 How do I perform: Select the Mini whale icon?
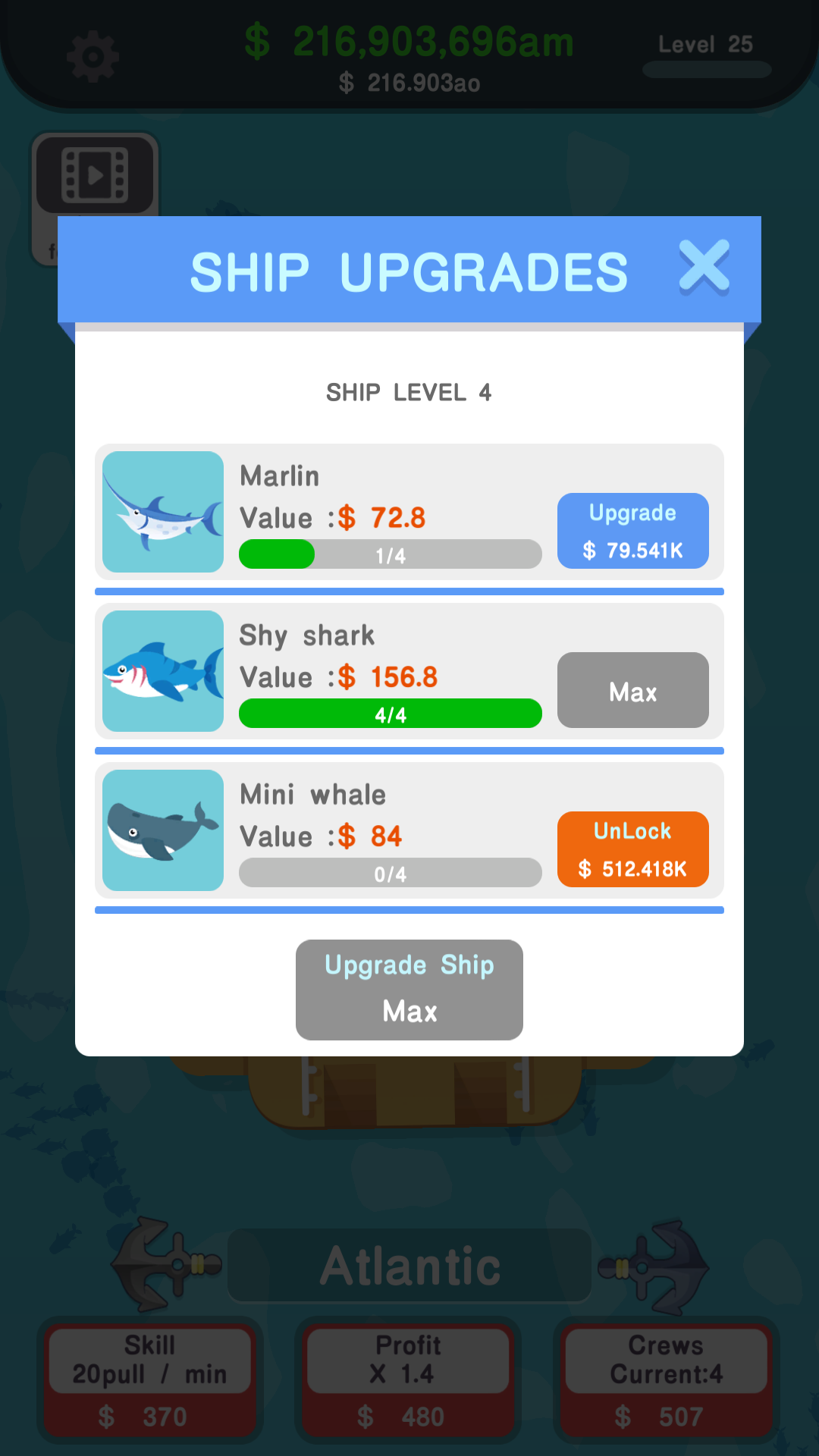pos(162,830)
